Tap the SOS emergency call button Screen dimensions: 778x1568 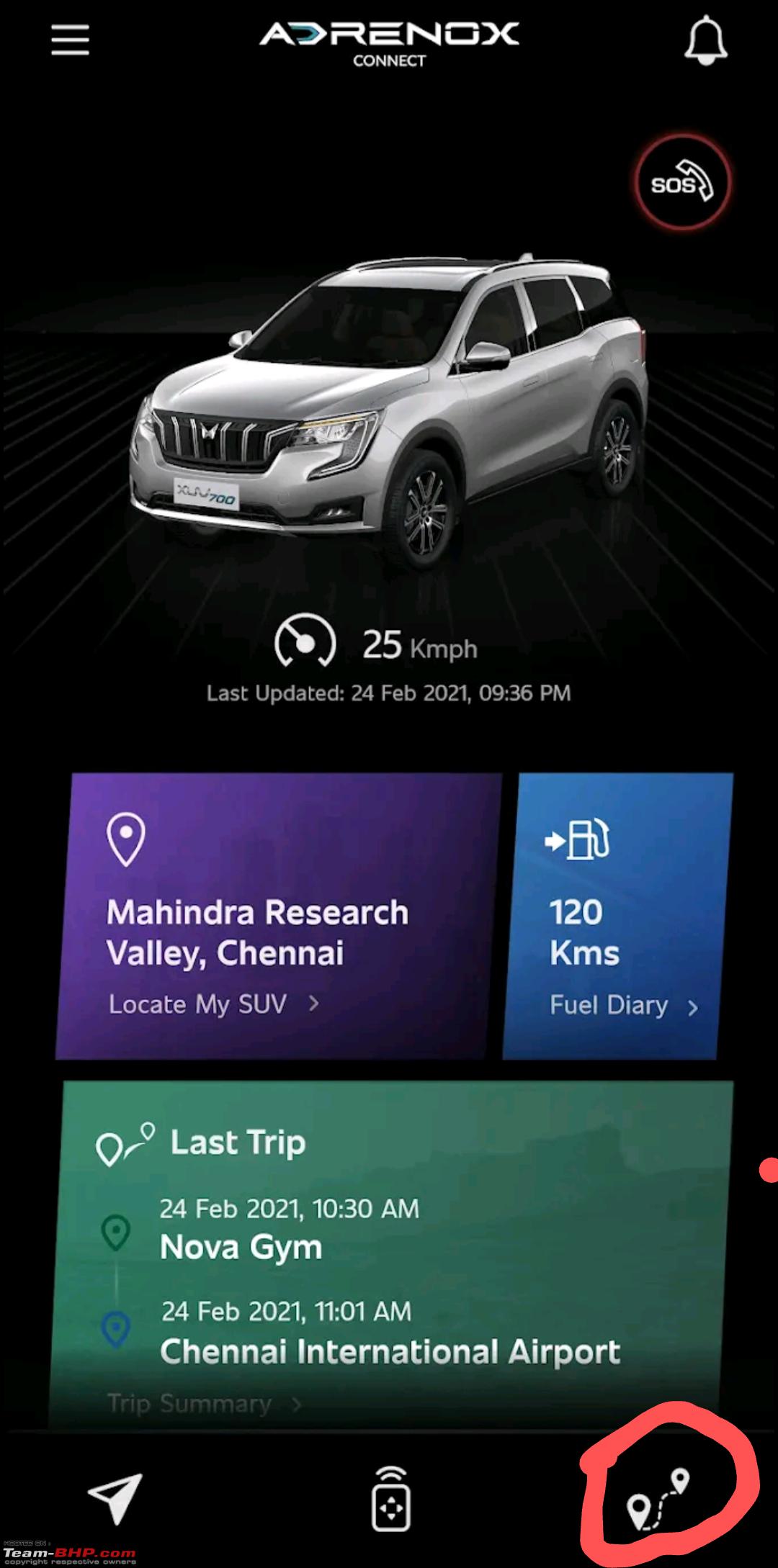(682, 183)
